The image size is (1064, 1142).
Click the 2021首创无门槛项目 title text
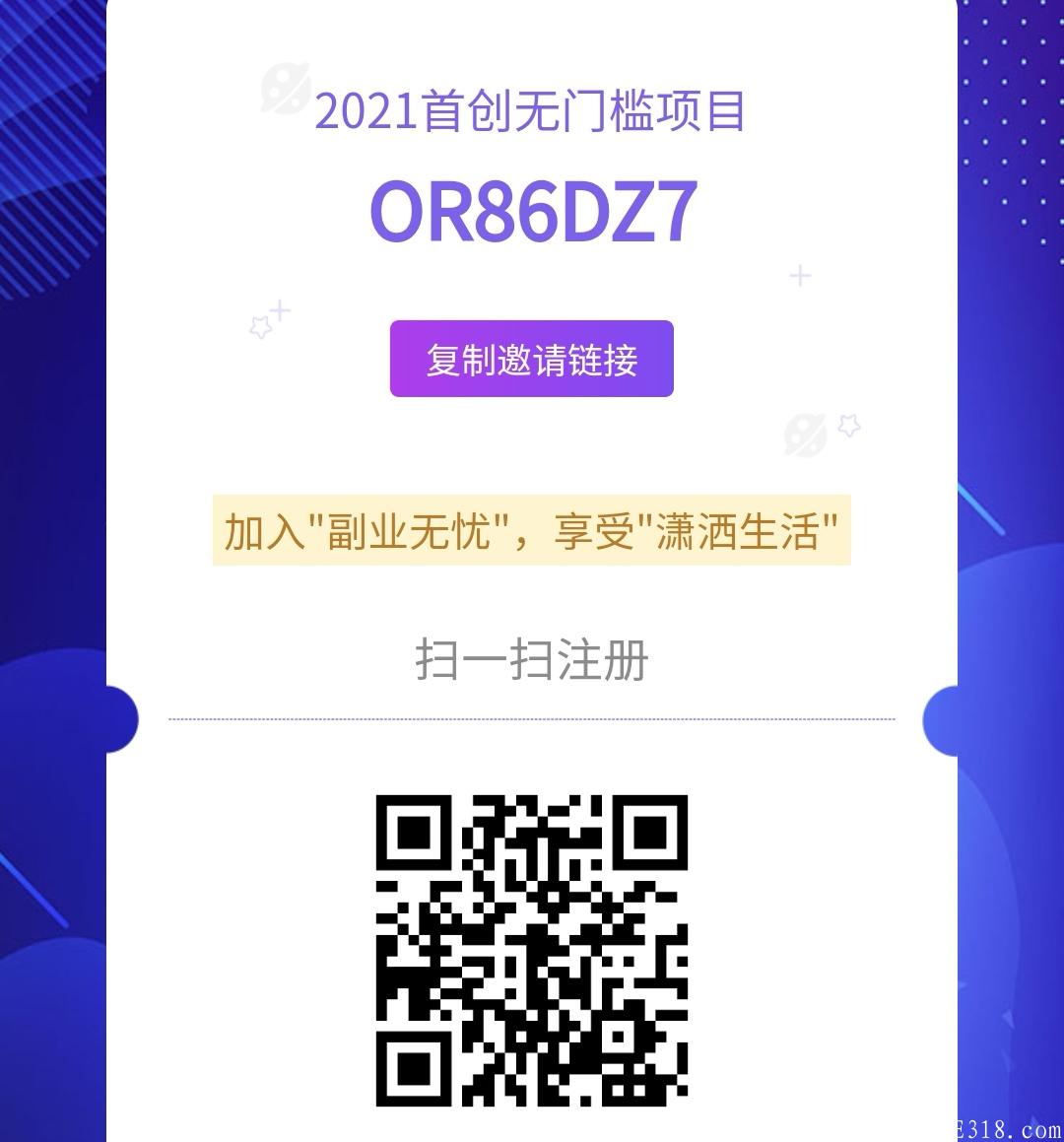[532, 113]
